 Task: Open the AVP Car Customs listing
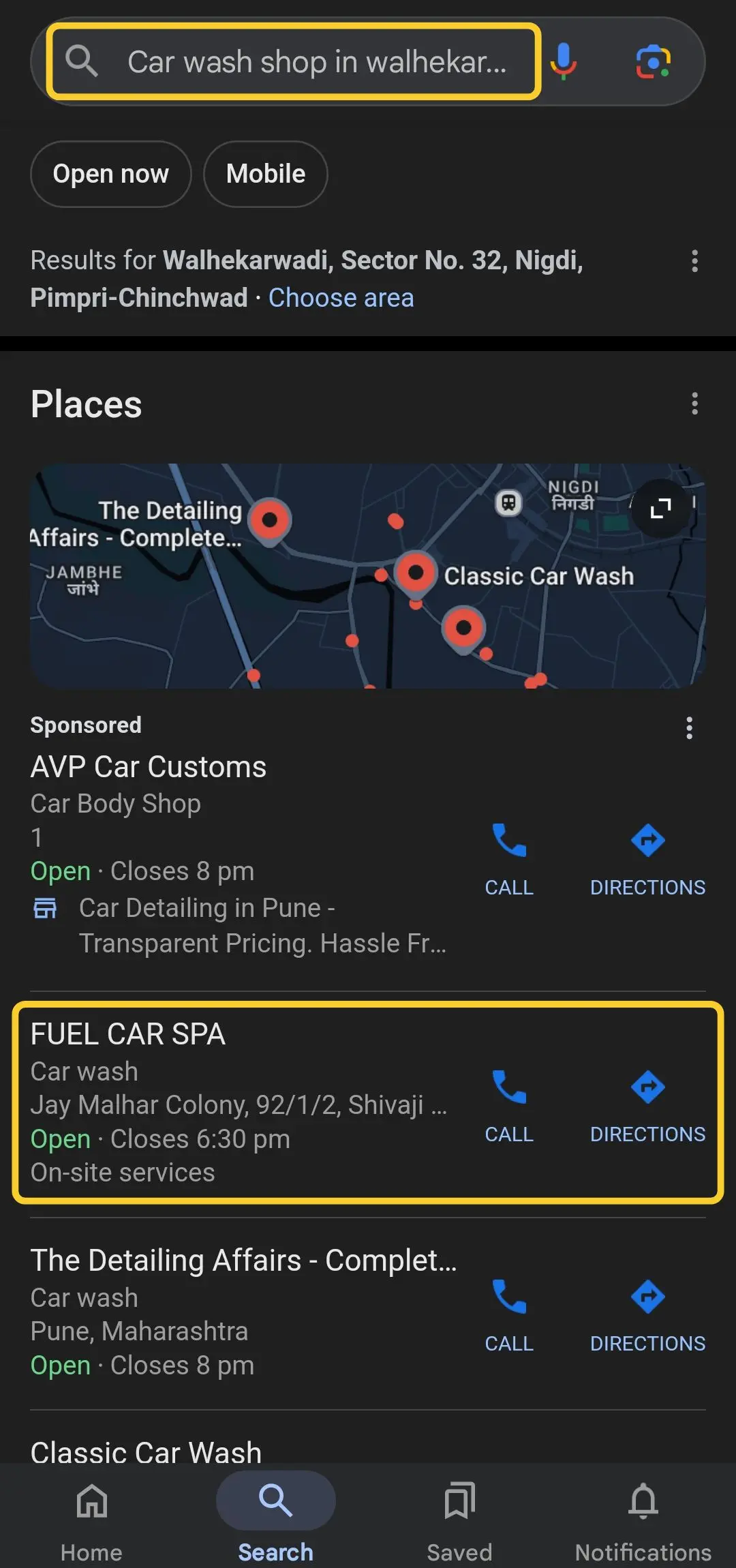click(x=148, y=766)
